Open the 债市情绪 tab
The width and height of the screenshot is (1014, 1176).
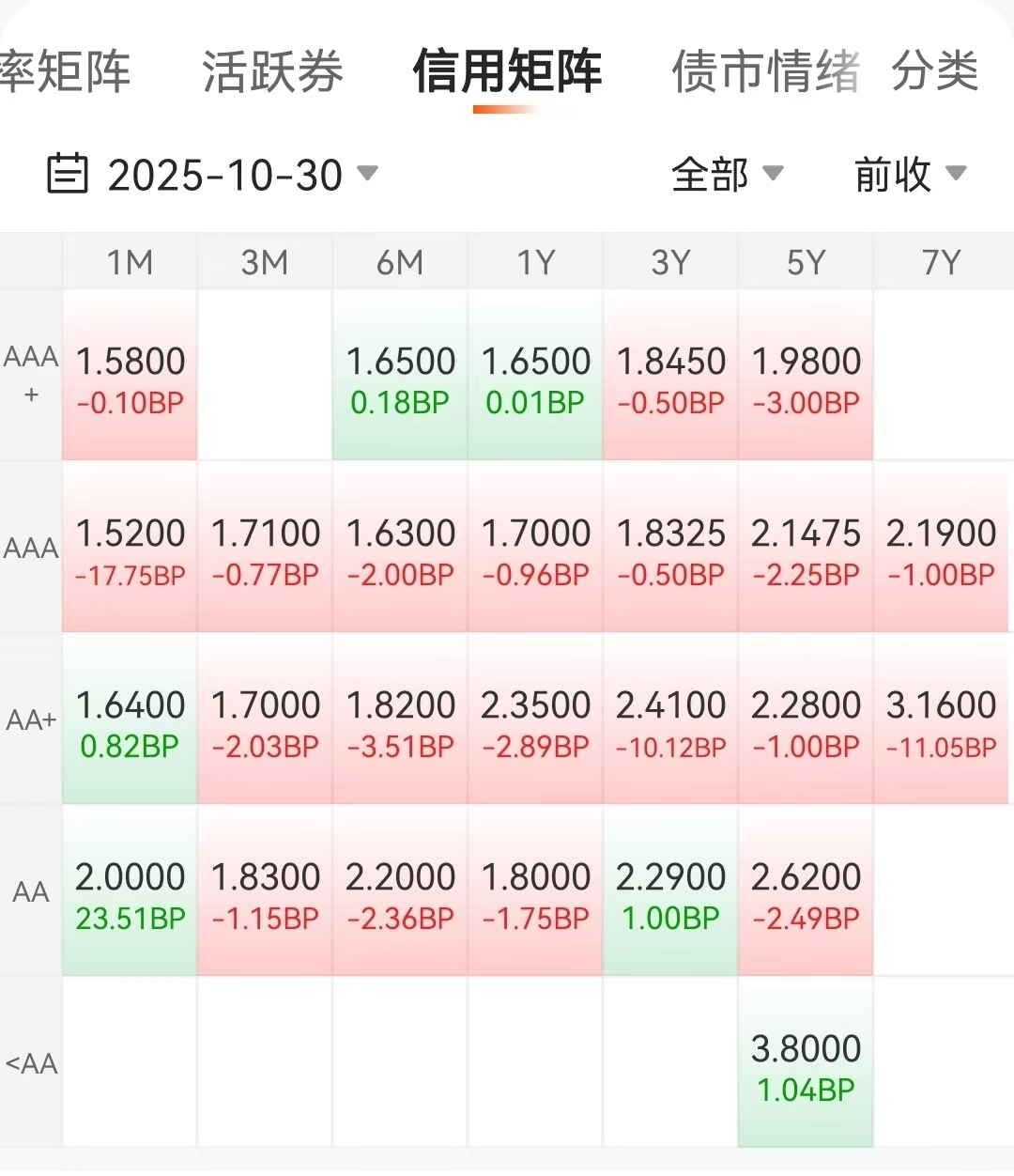766,72
